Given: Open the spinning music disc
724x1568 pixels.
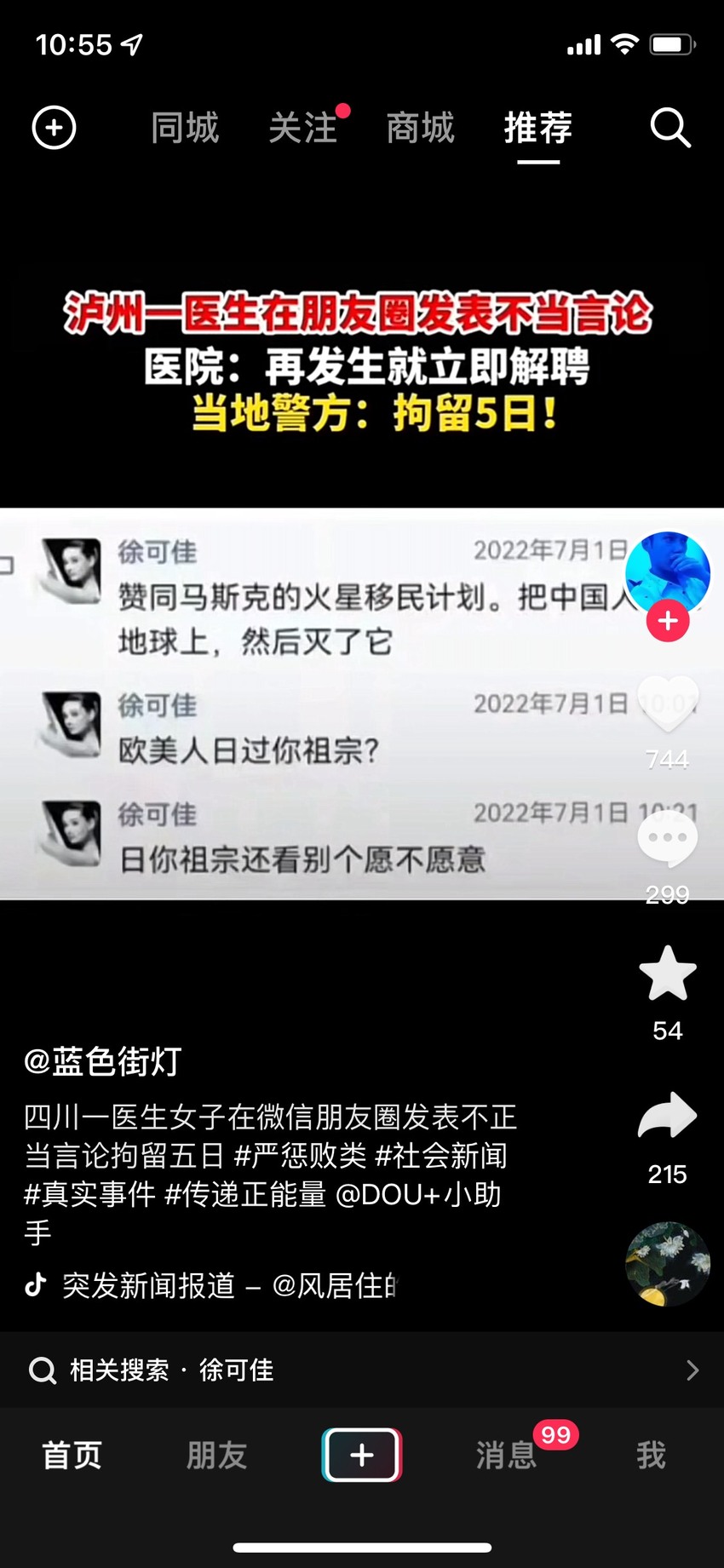Looking at the screenshot, I should (x=668, y=1264).
